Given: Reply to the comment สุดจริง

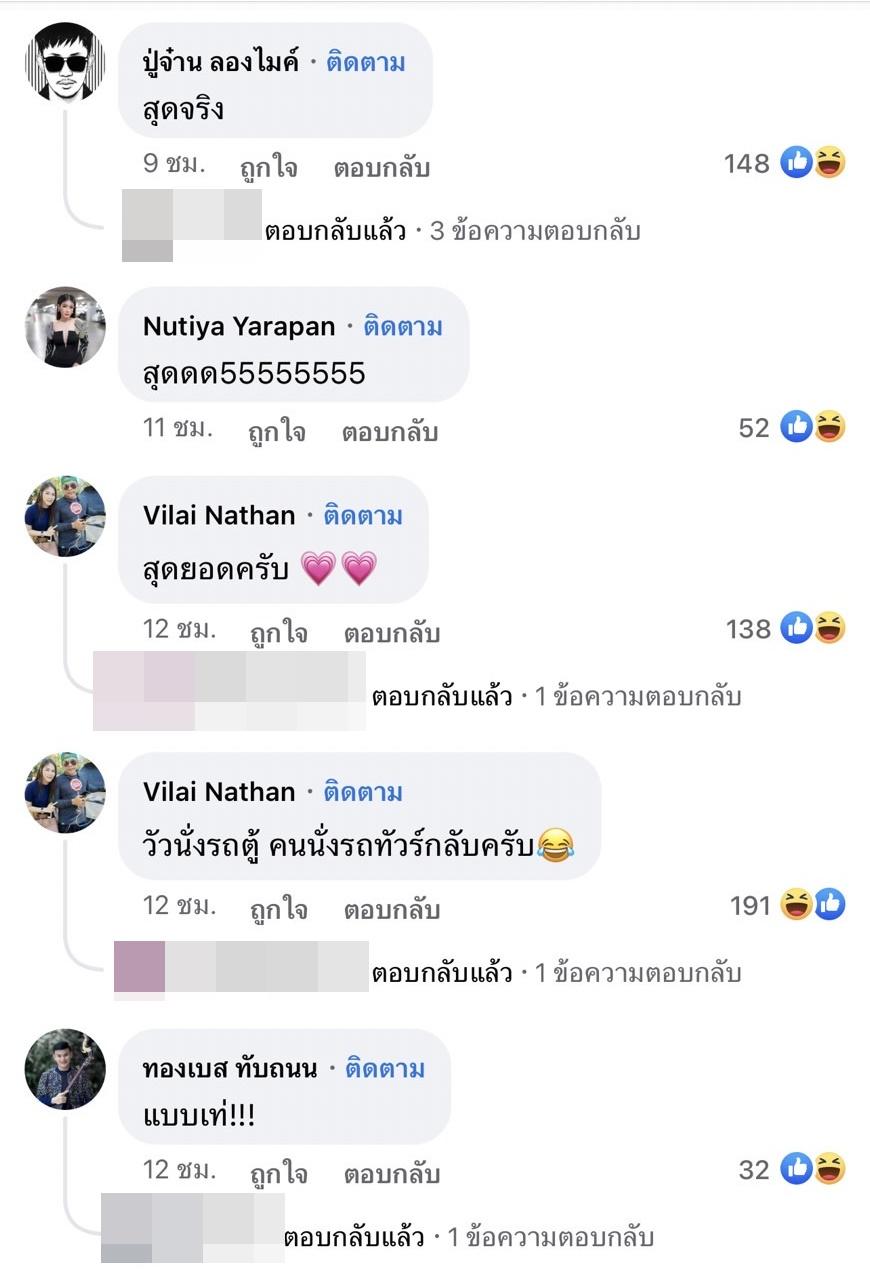Looking at the screenshot, I should (x=381, y=167).
